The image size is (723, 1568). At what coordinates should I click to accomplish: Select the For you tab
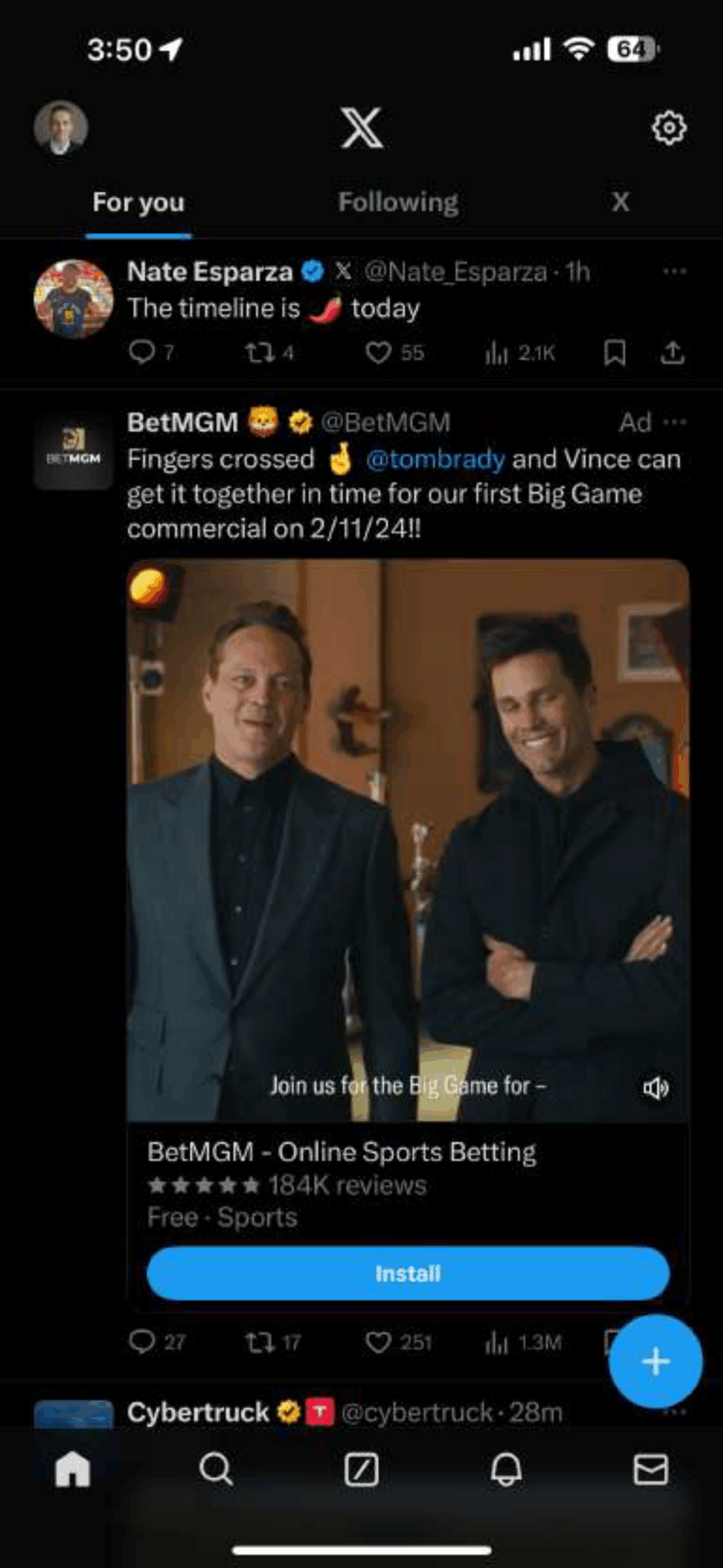pyautogui.click(x=138, y=202)
